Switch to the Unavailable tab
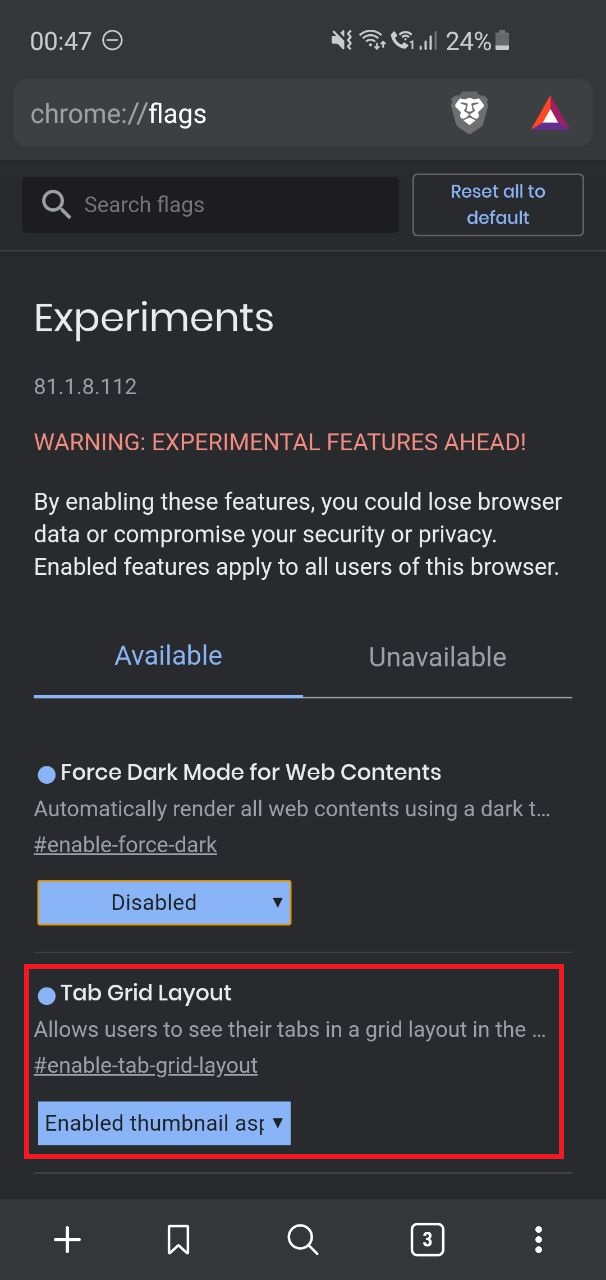The height and width of the screenshot is (1280, 606). pos(437,657)
